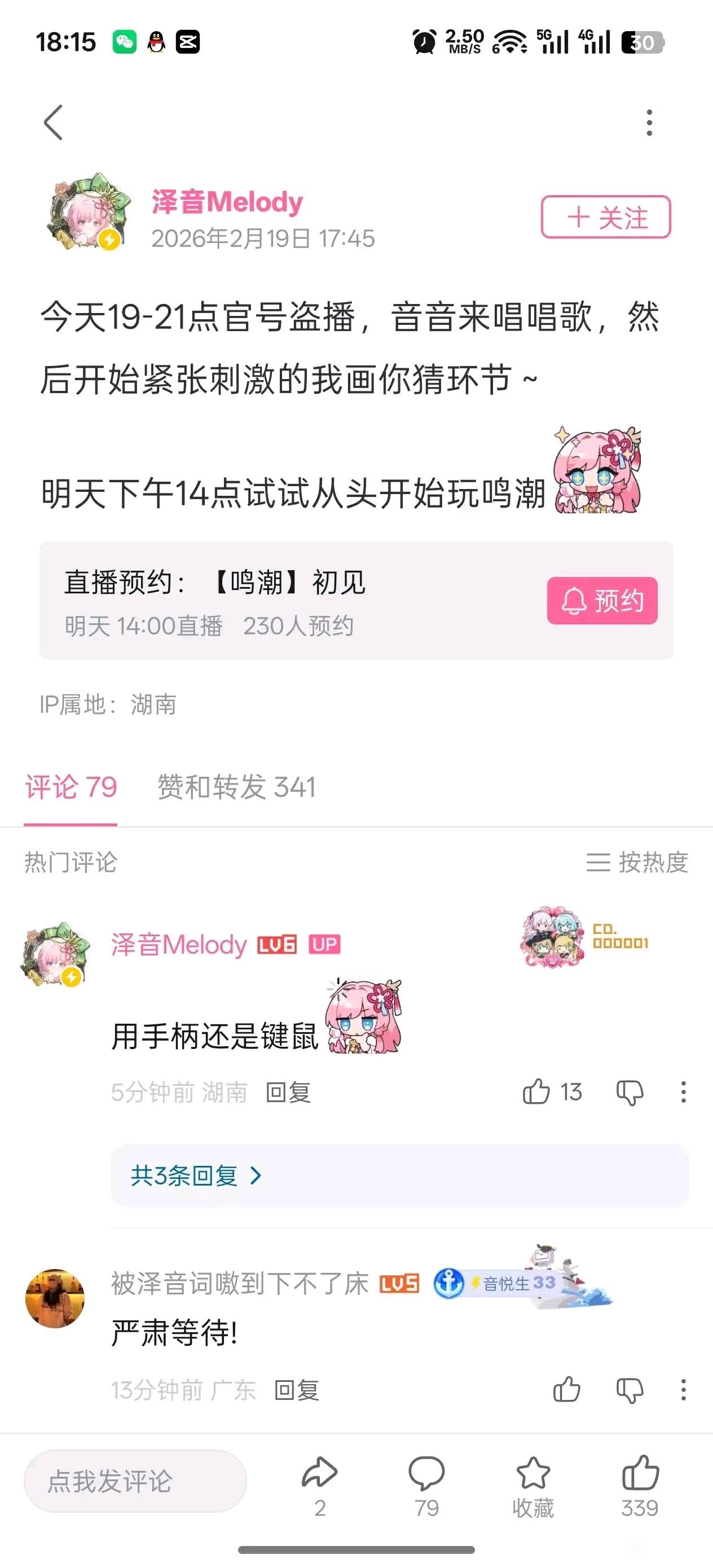The height and width of the screenshot is (1568, 713).
Task: Open the post overflow menu at top right
Action: (649, 122)
